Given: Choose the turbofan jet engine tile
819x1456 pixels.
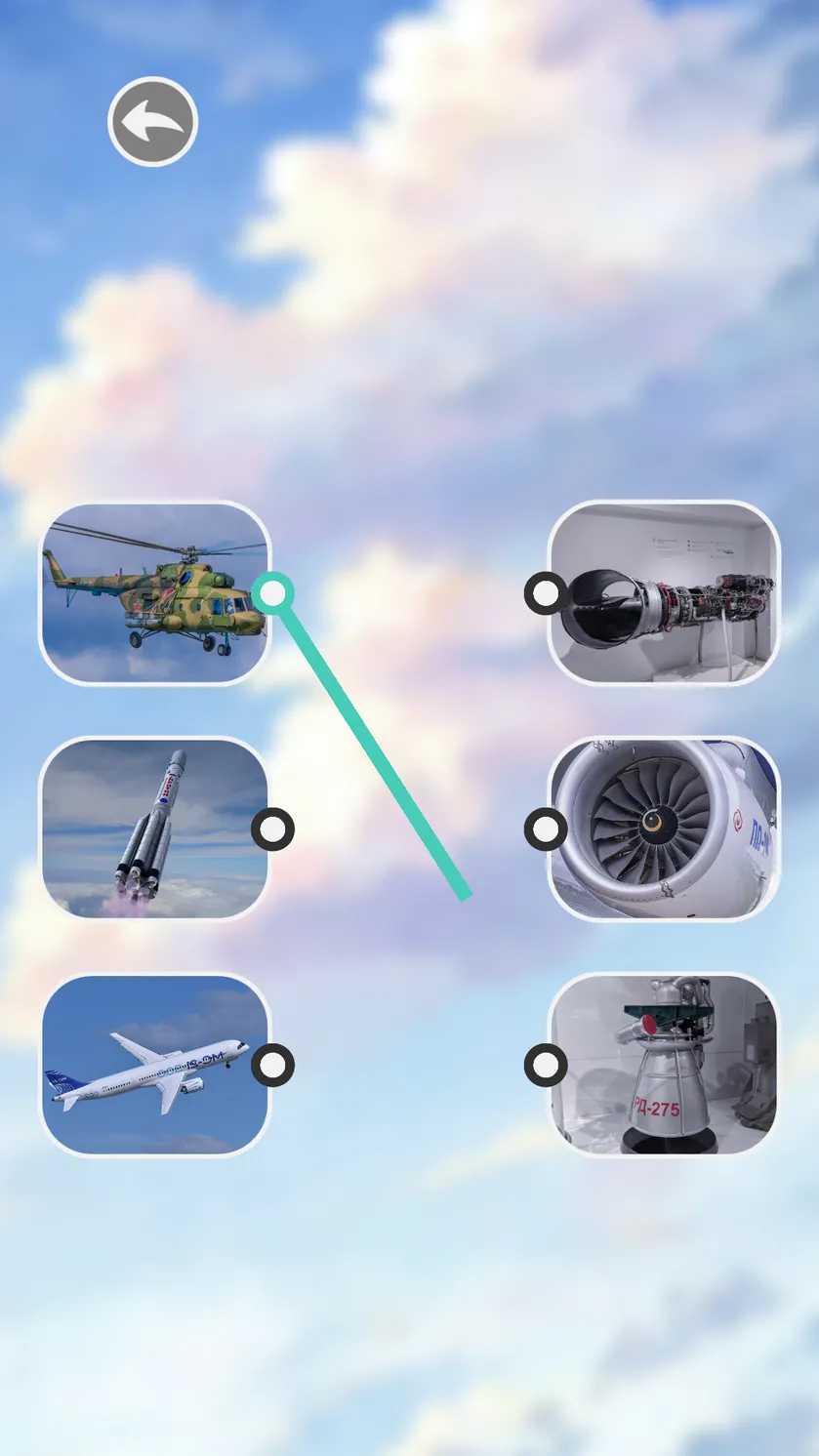Looking at the screenshot, I should click(x=664, y=829).
